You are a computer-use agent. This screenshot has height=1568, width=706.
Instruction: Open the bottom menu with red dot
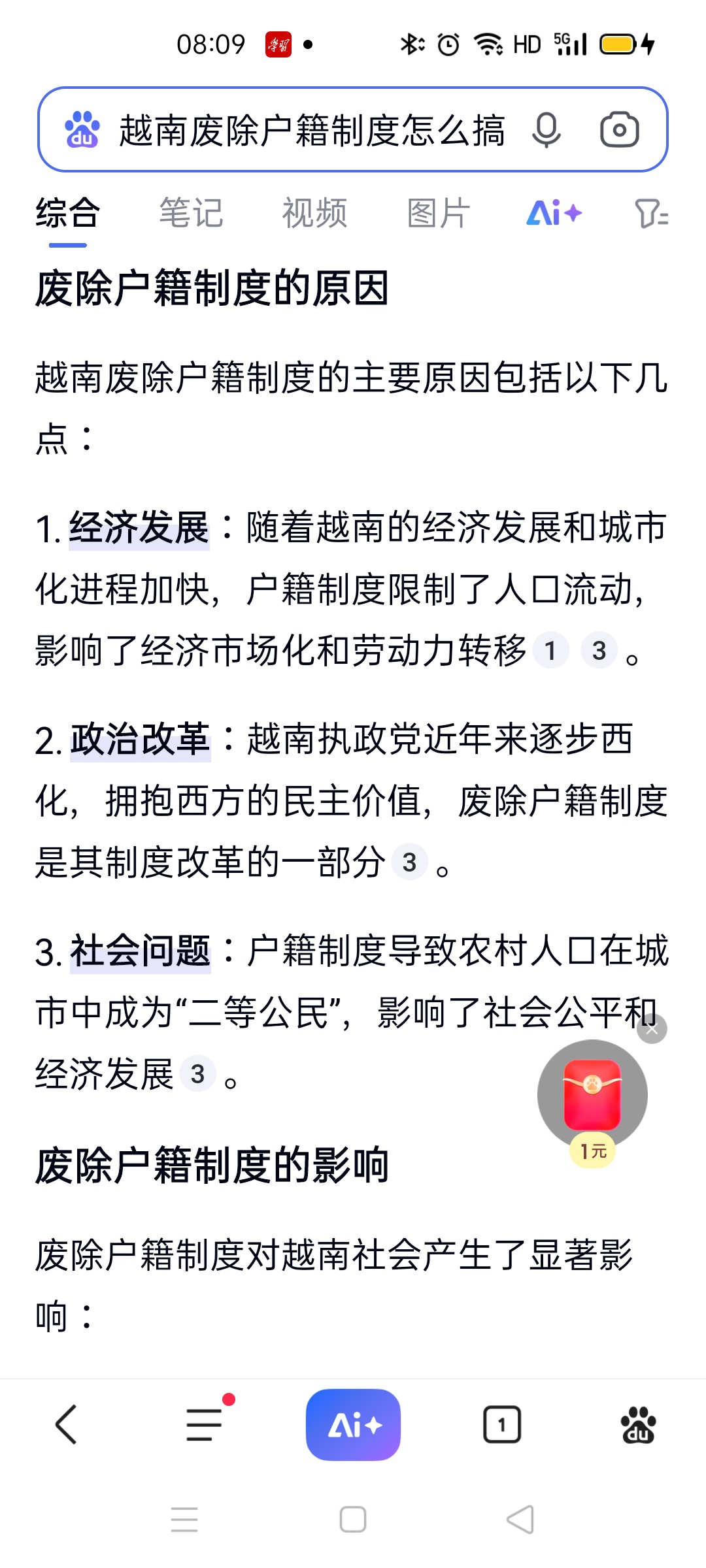coord(205,1424)
